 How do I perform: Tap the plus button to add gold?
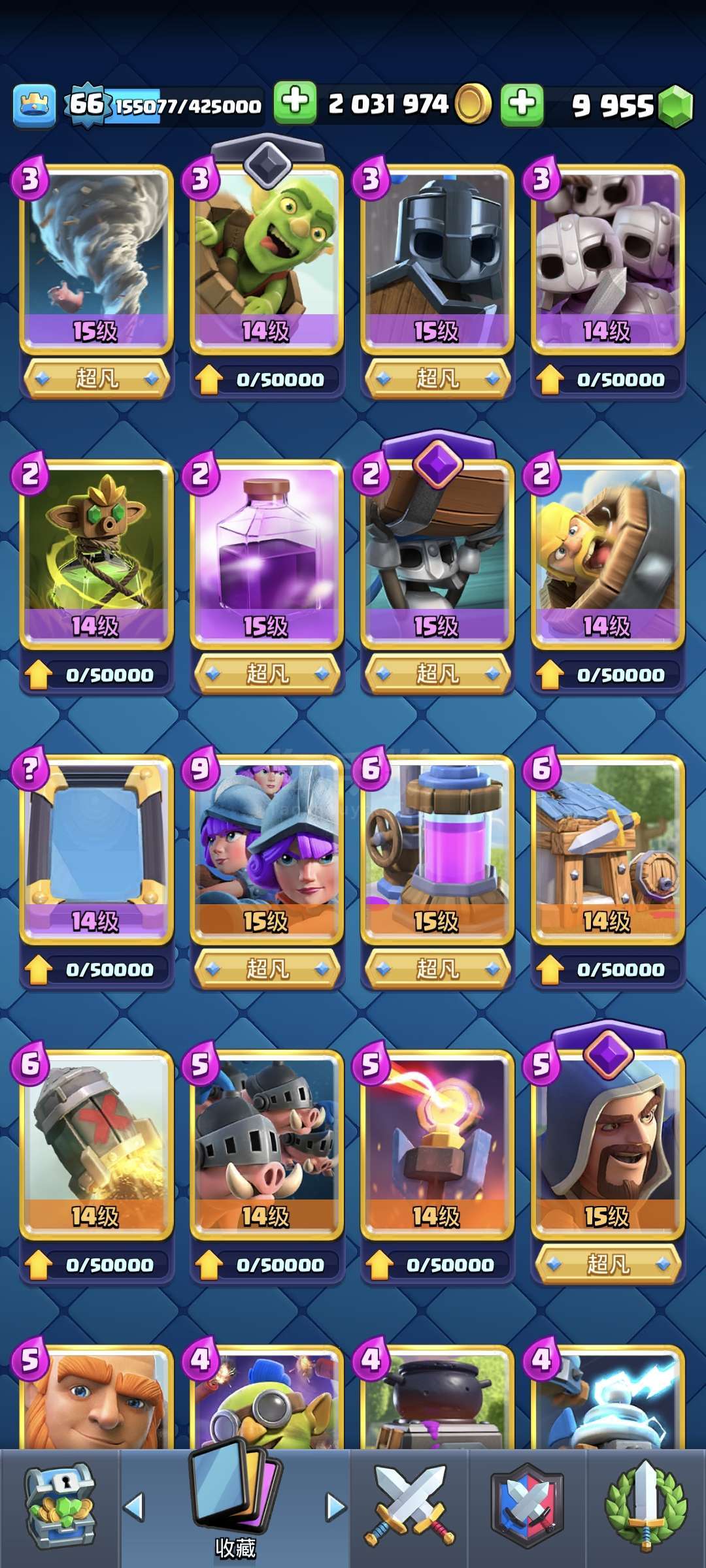point(295,103)
